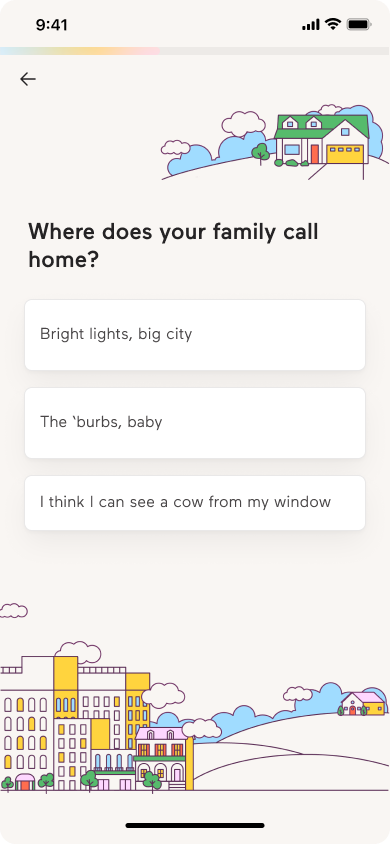Select "Bright lights, big city" option

tap(195, 335)
